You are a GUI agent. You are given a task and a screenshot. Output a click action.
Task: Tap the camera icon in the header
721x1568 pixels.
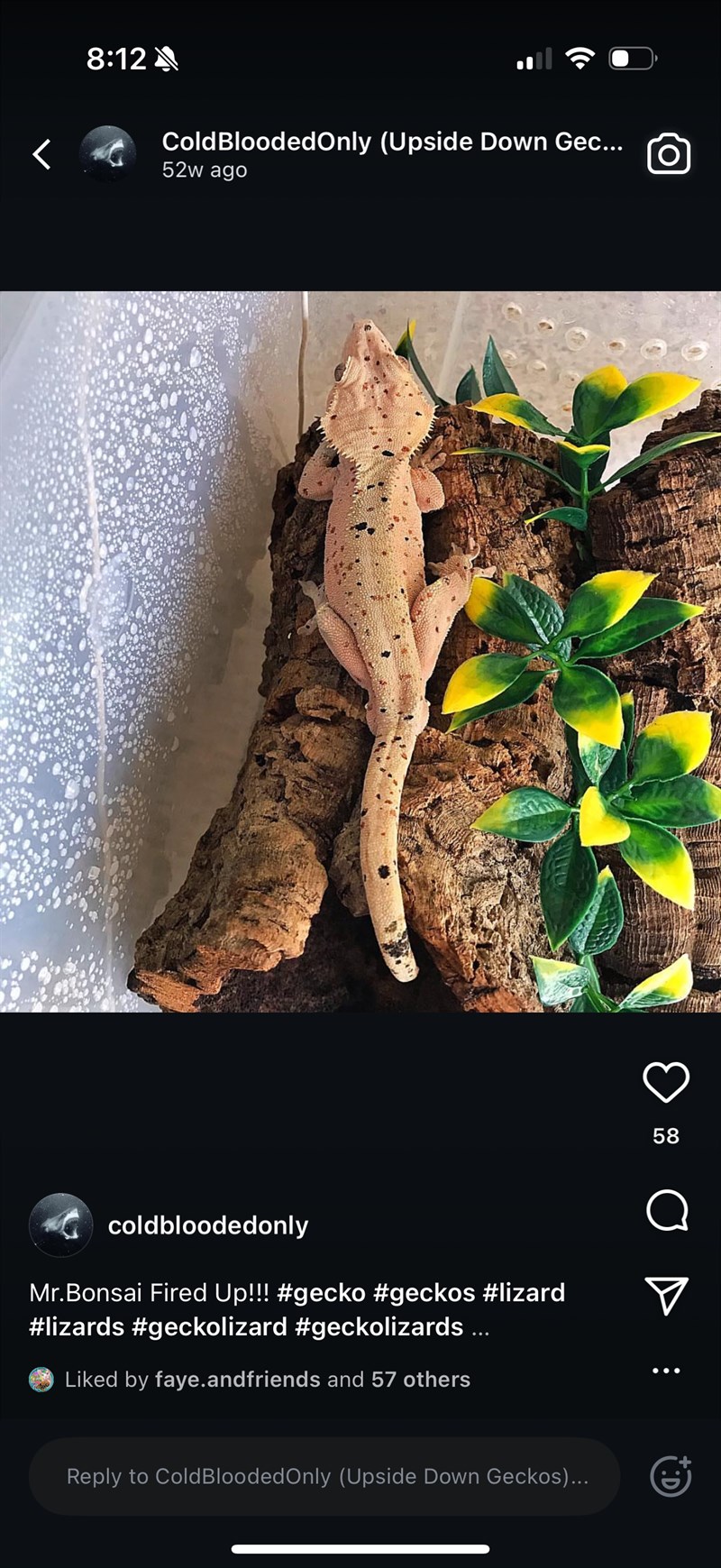(668, 154)
